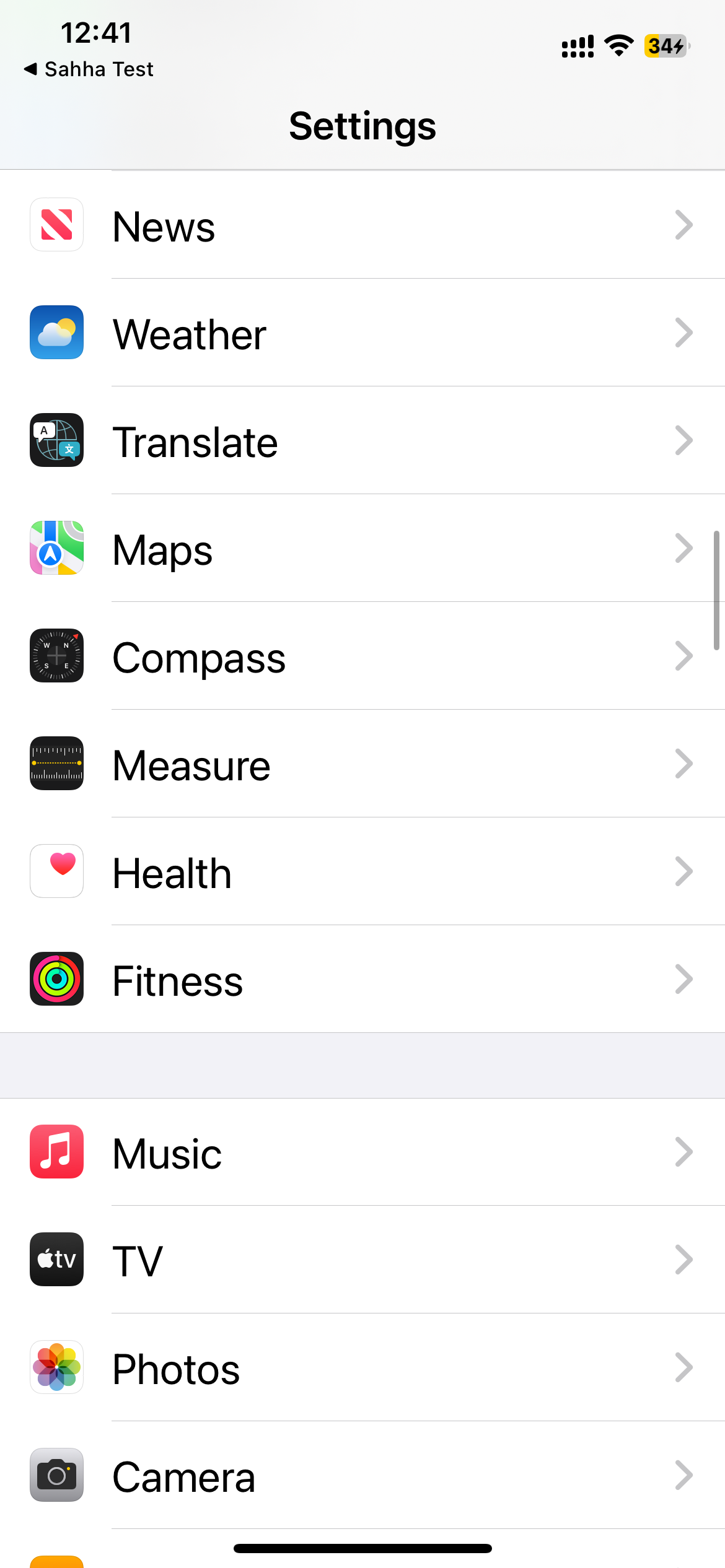Click the Music app icon
This screenshot has width=725, height=1568.
[x=56, y=1151]
